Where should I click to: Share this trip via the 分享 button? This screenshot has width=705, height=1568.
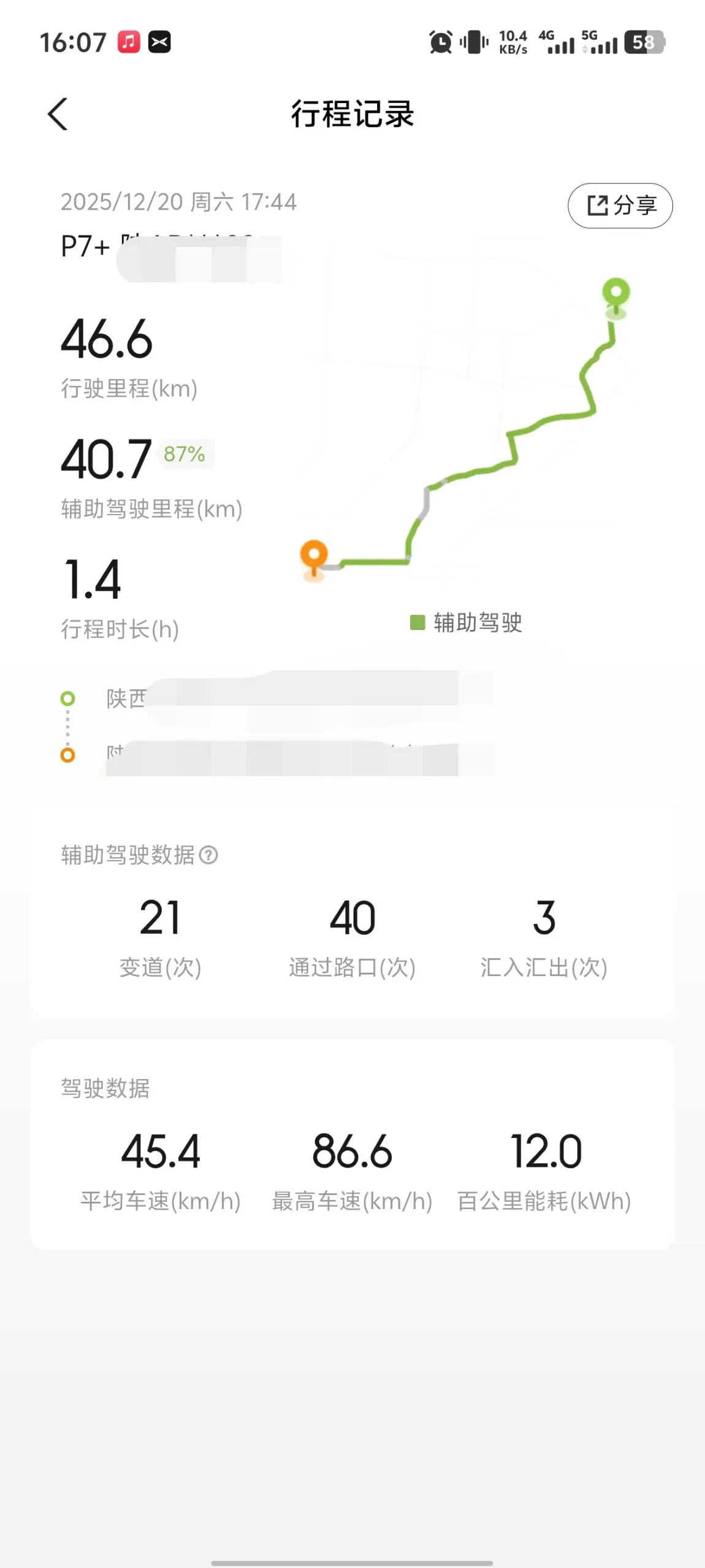(620, 206)
